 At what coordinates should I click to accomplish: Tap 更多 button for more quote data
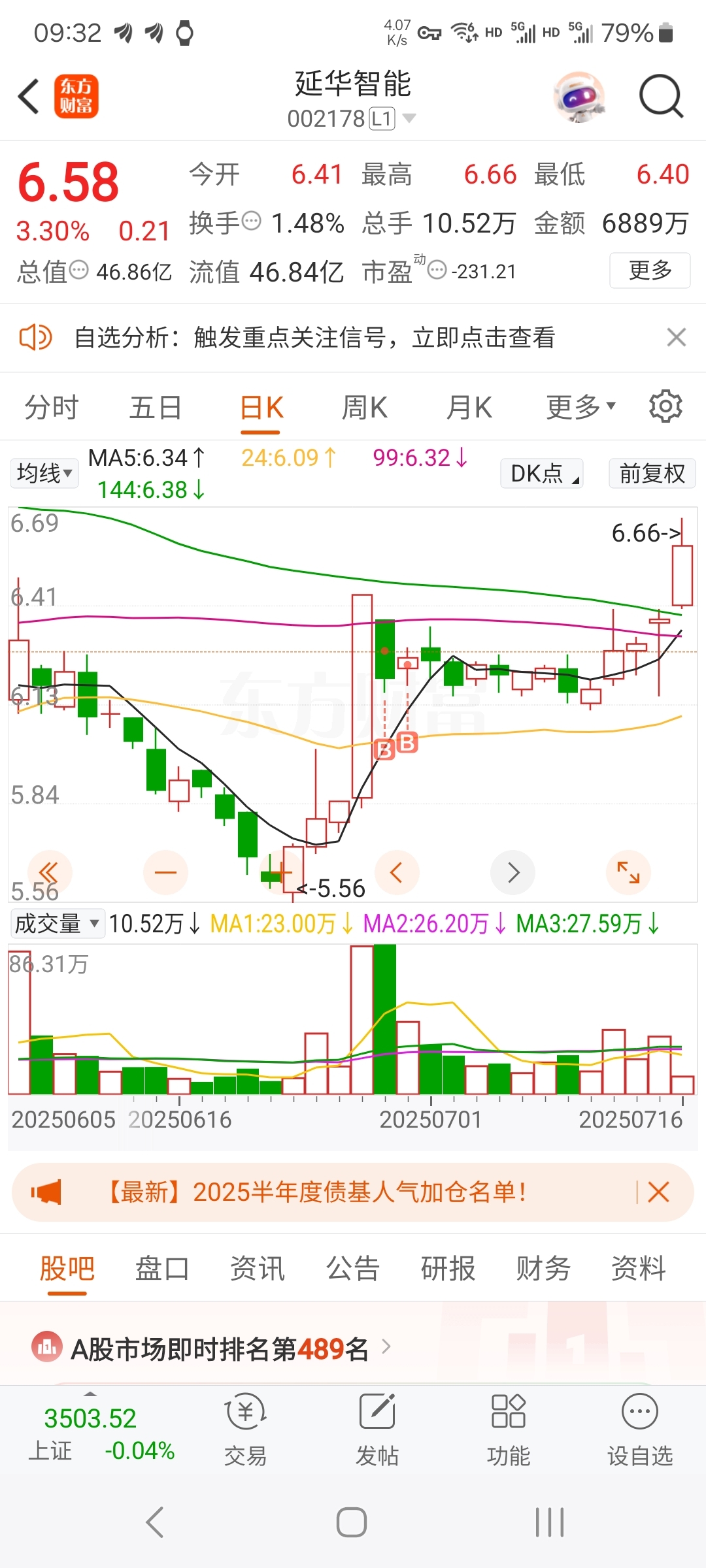650,270
